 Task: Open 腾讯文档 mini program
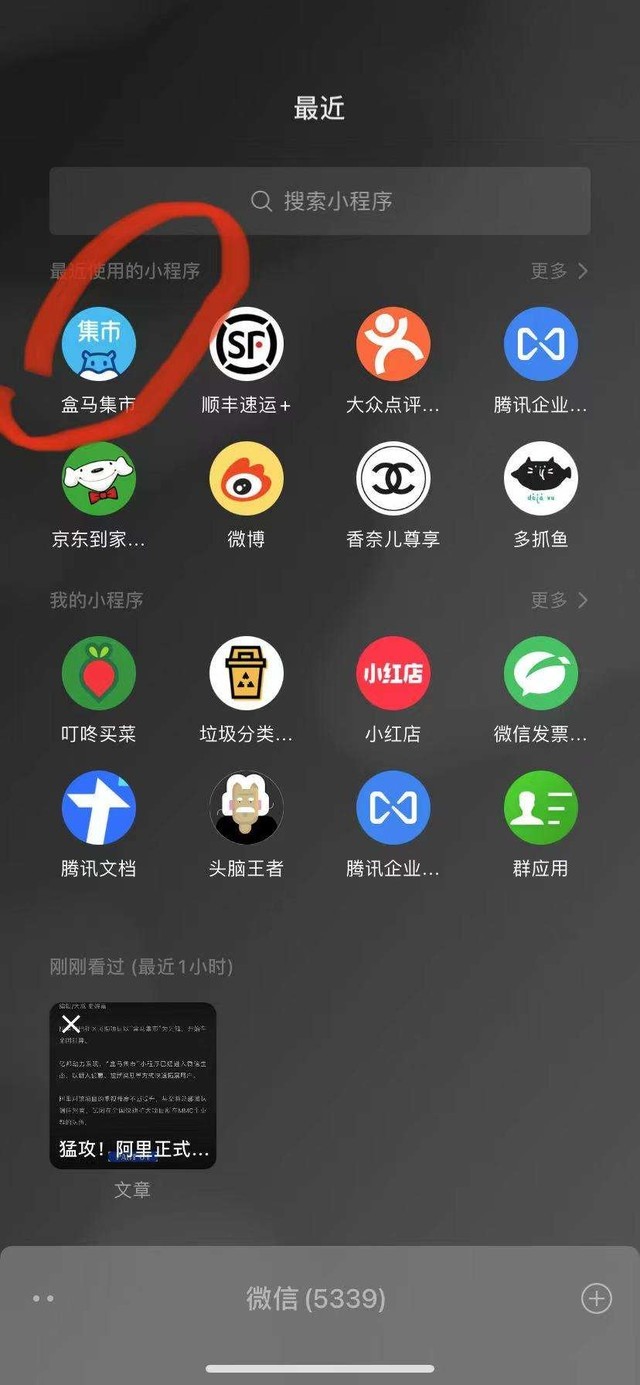[x=98, y=808]
